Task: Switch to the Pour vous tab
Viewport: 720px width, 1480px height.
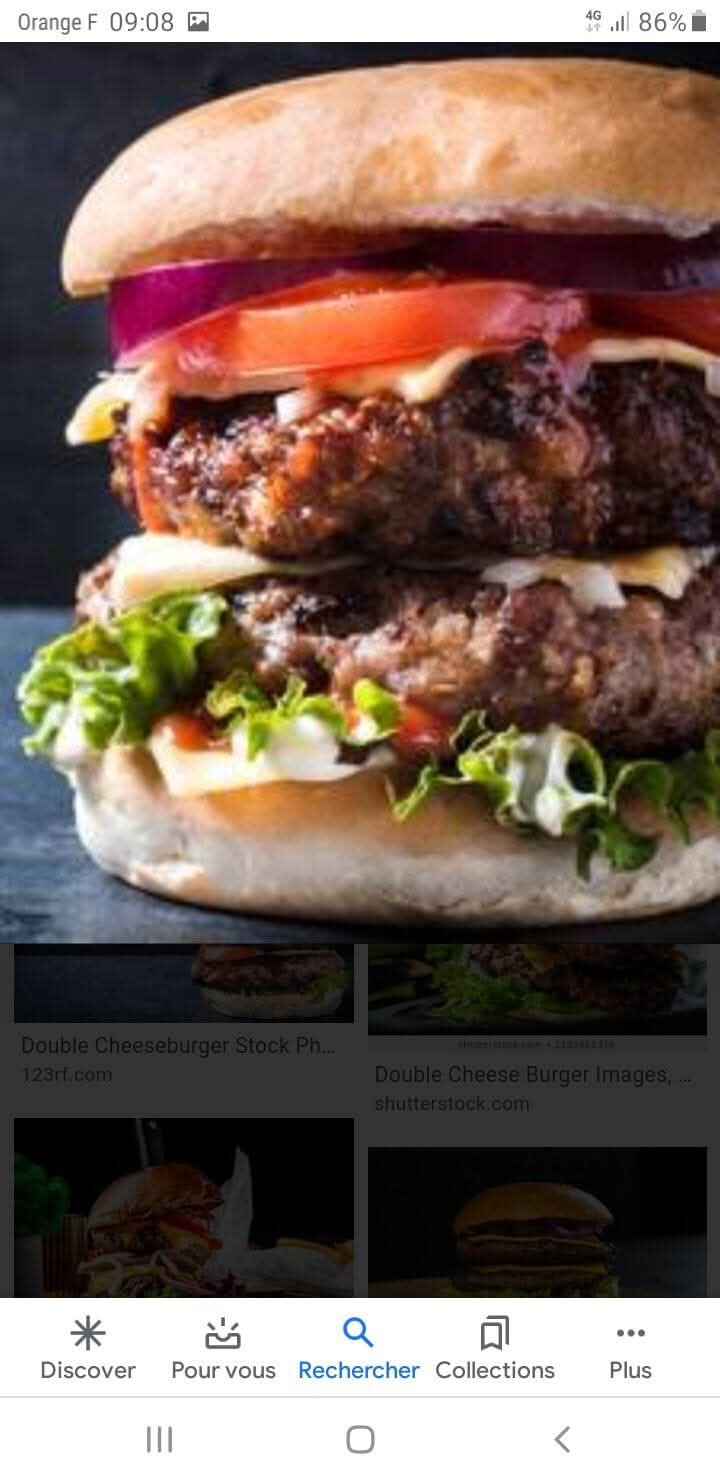Action: (223, 1348)
